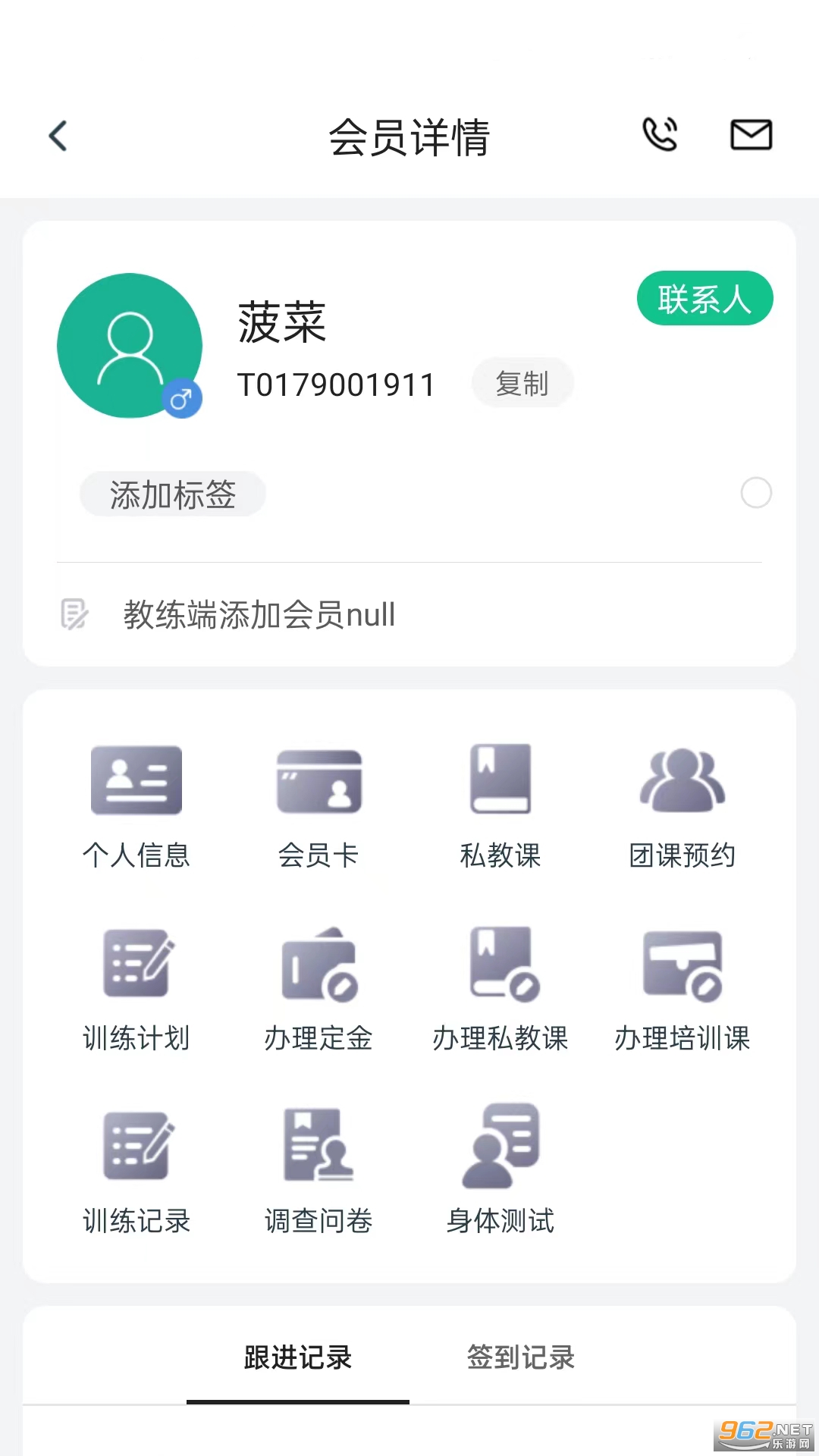This screenshot has width=819, height=1456.
Task: Tap the message envelope icon
Action: pos(751,134)
